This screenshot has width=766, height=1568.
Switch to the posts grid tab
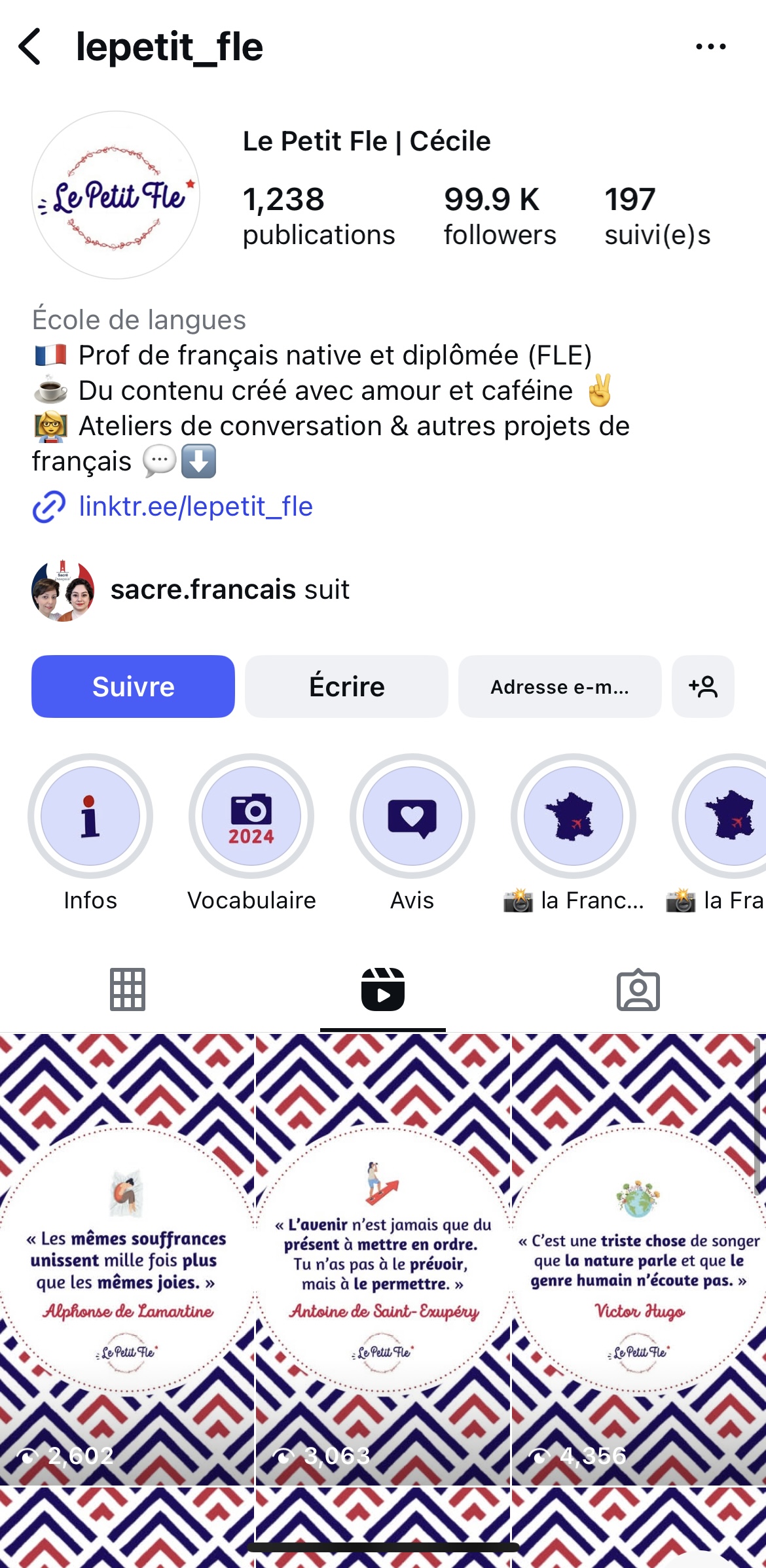pyautogui.click(x=128, y=989)
